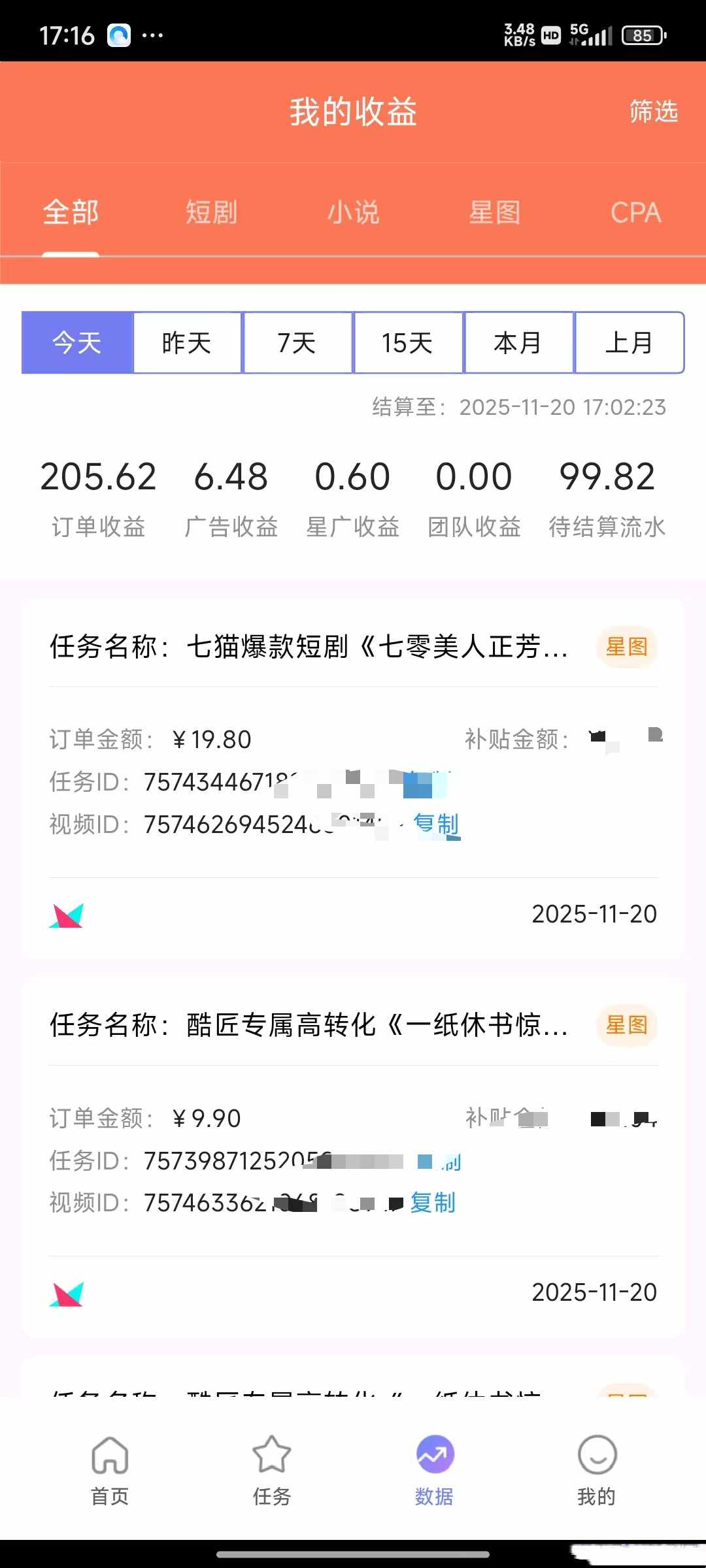This screenshot has width=706, height=1568.
Task: Open the 筛选 filter options
Action: (x=652, y=112)
